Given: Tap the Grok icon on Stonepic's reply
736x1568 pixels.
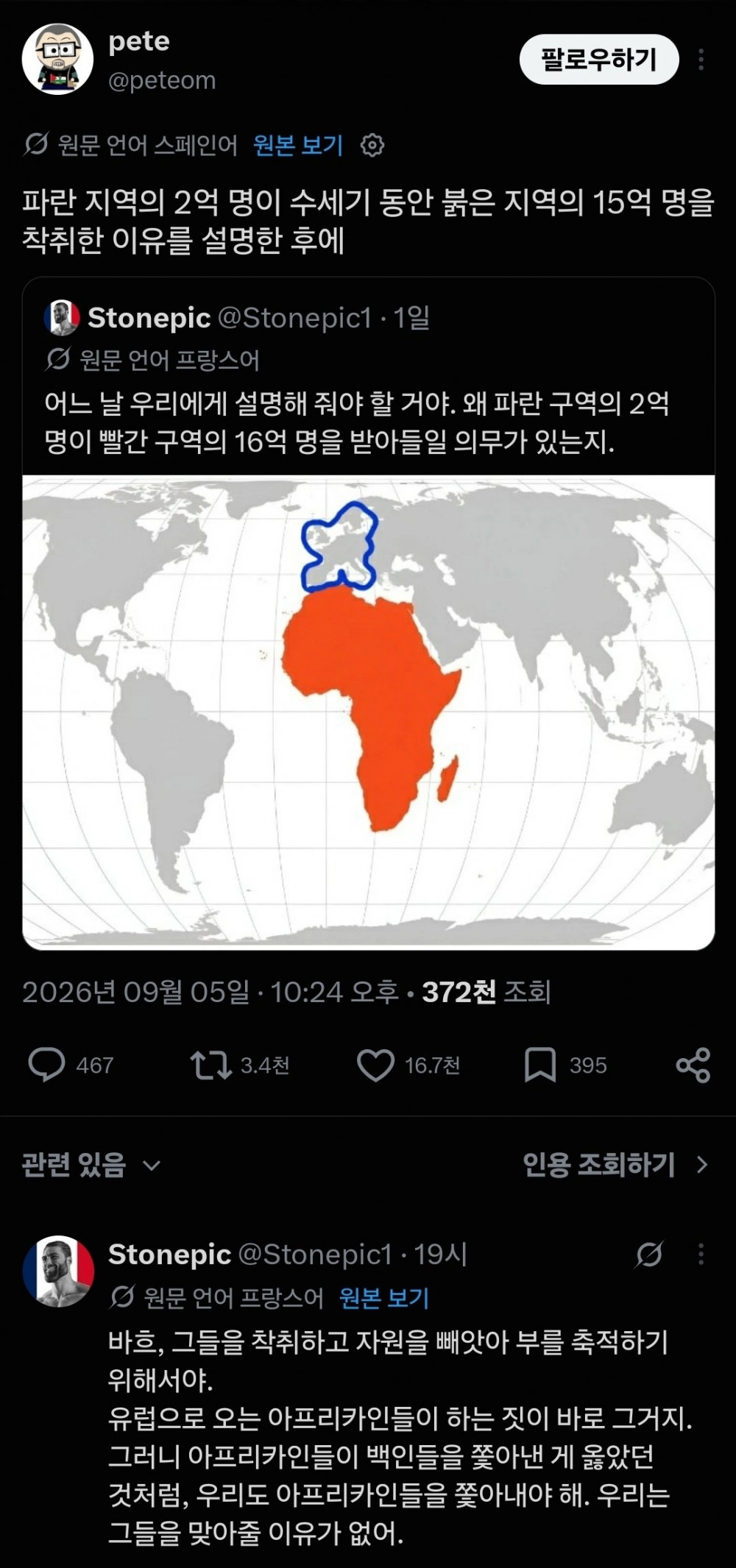Looking at the screenshot, I should click(x=649, y=1255).
